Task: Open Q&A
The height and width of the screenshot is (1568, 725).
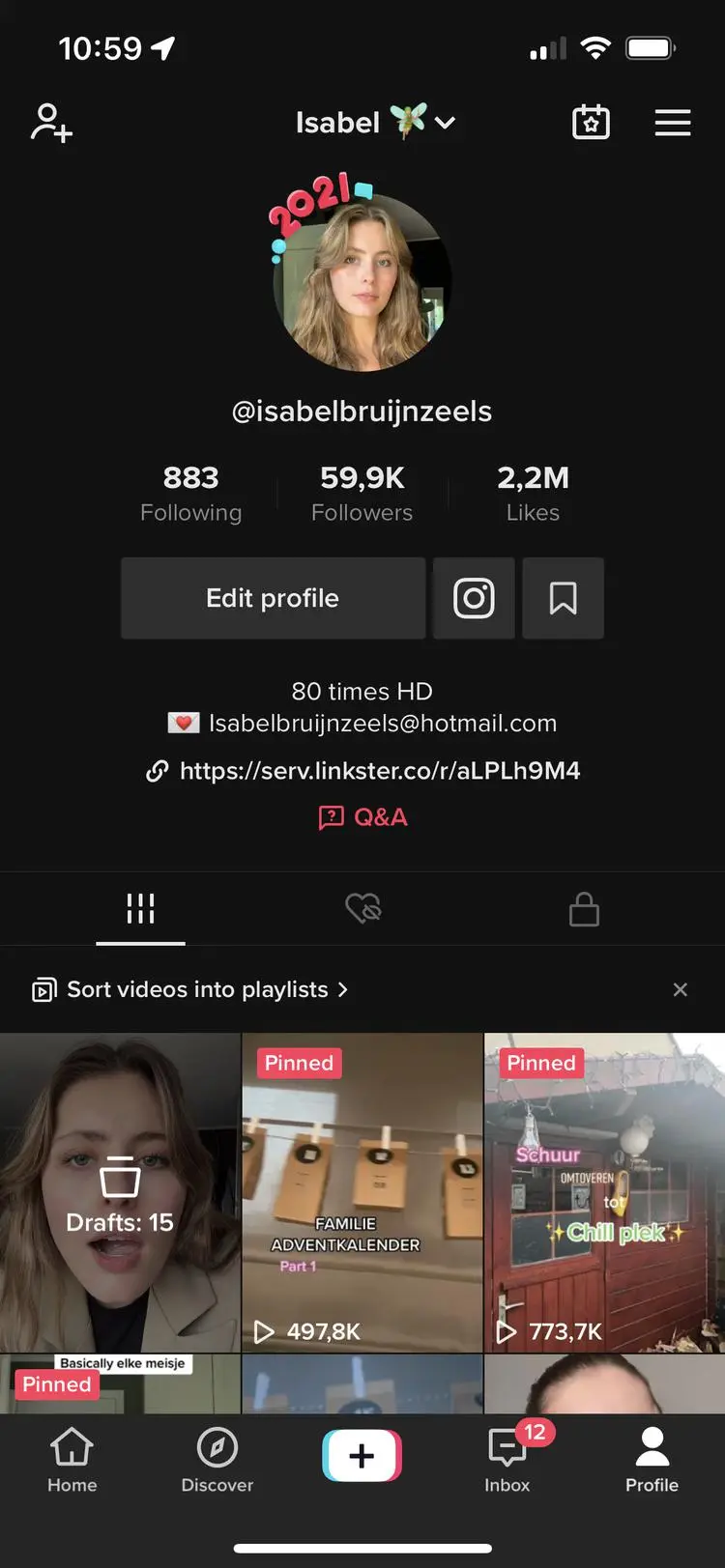Action: point(363,817)
